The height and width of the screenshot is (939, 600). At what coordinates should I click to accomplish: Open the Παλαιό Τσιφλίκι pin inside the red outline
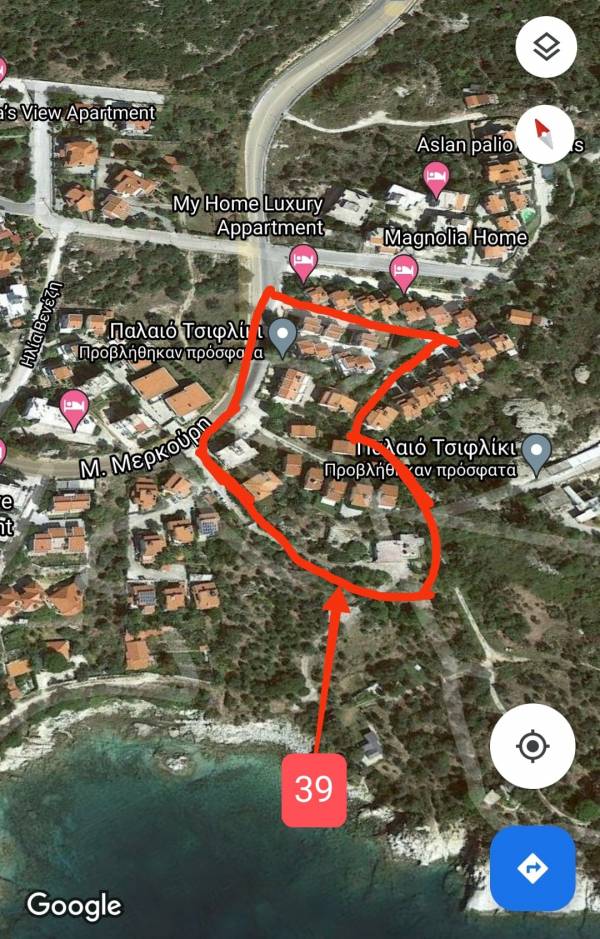click(x=284, y=336)
